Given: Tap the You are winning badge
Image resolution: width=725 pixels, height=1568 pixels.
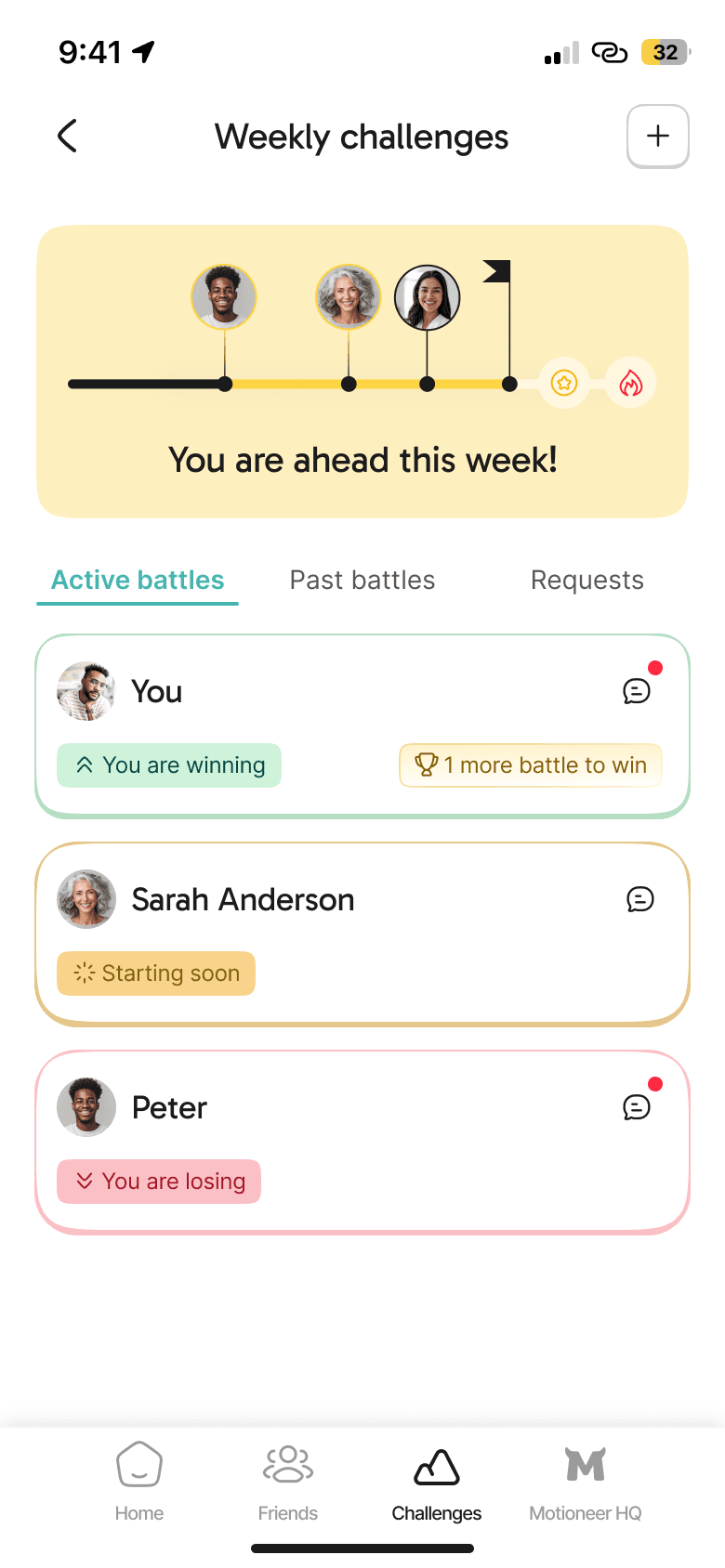Looking at the screenshot, I should 168,764.
